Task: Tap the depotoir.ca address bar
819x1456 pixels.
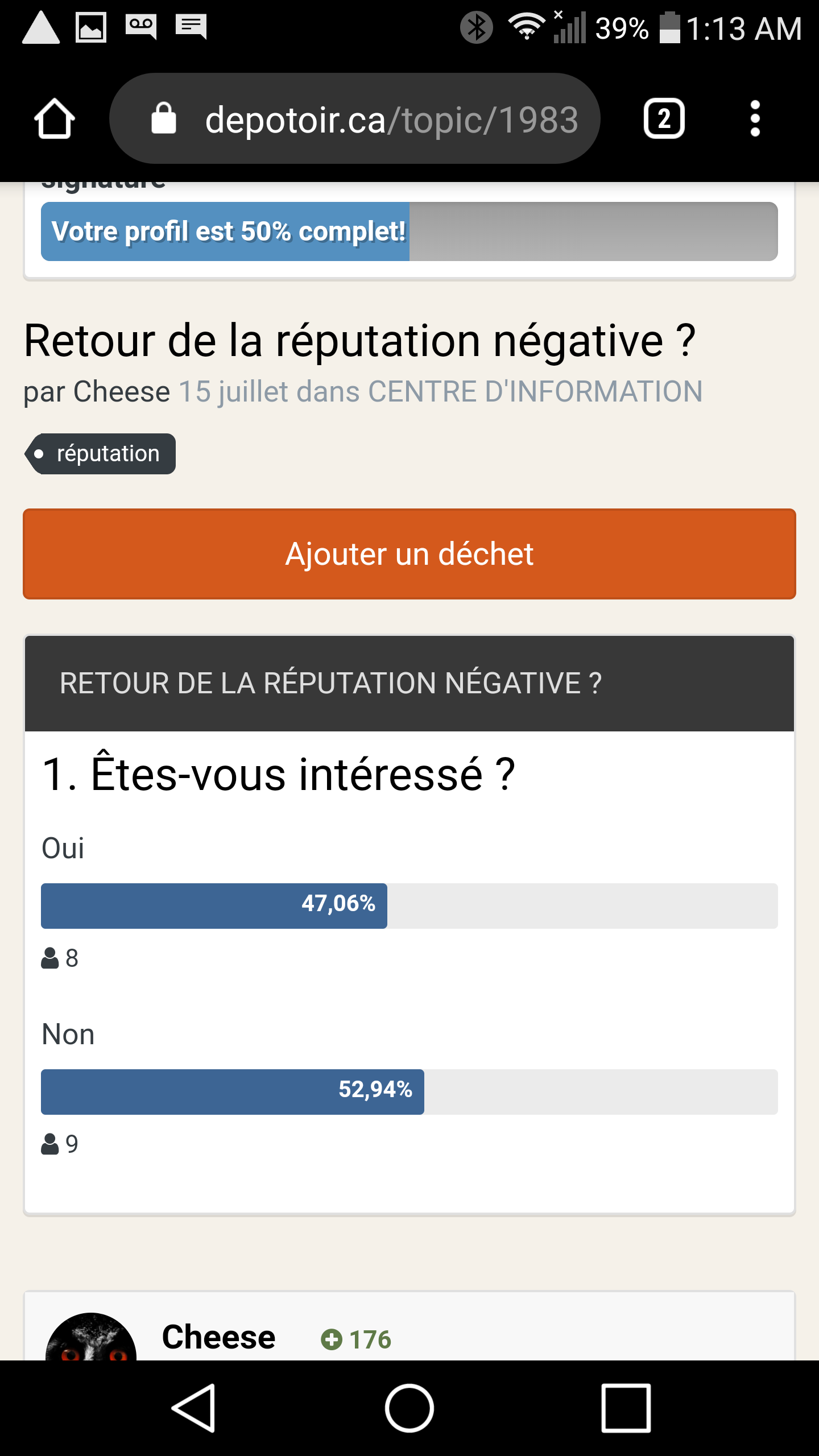Action: click(x=355, y=119)
